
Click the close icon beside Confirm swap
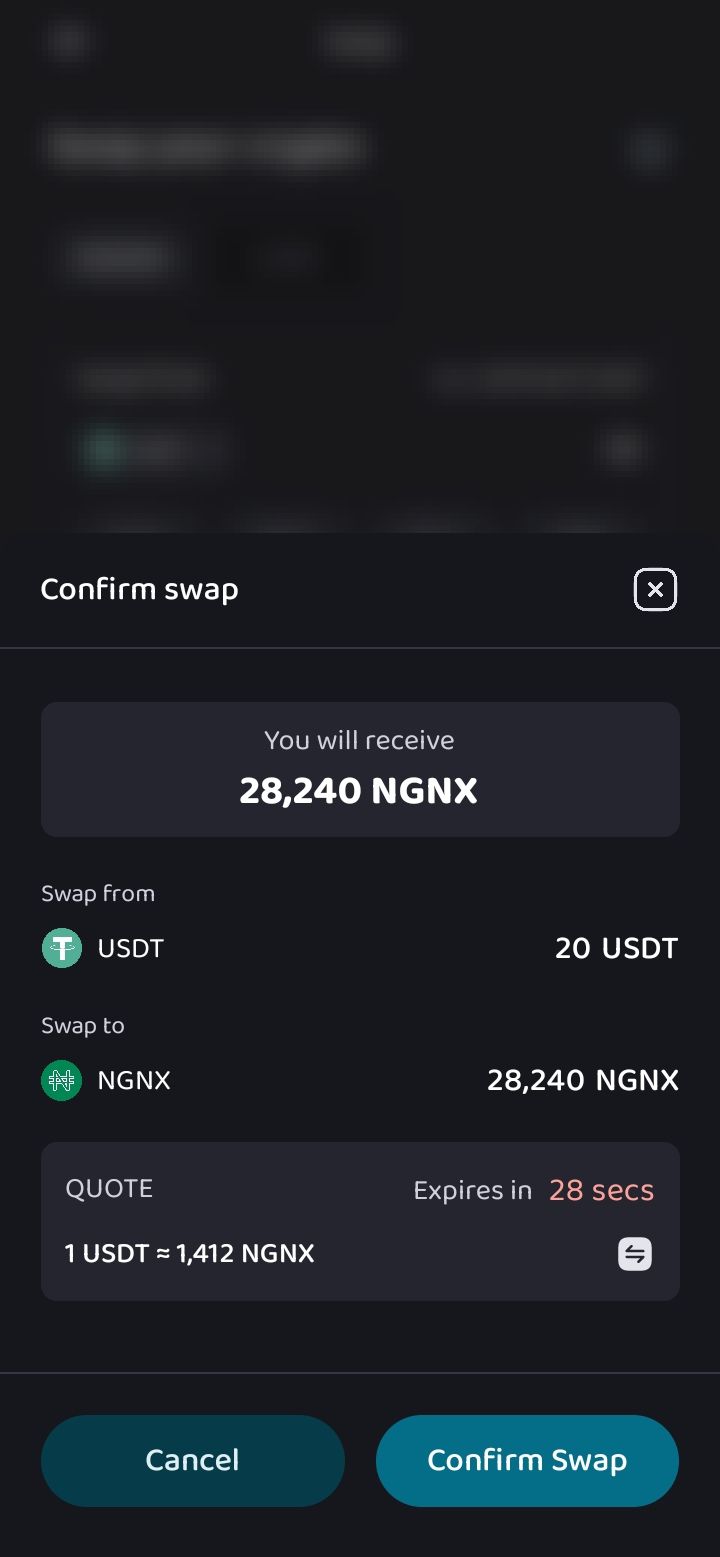(655, 589)
